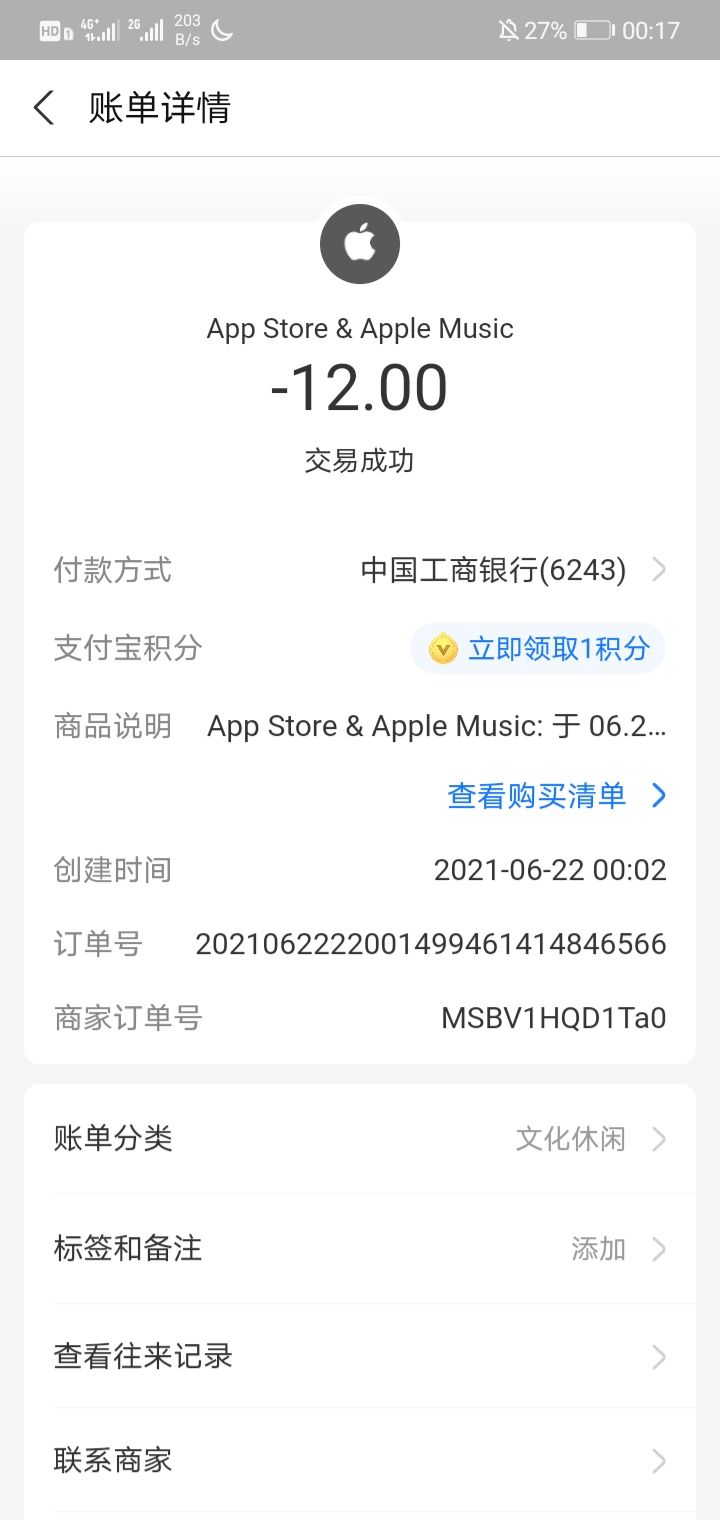Tap the muted notification bell icon

tap(510, 29)
